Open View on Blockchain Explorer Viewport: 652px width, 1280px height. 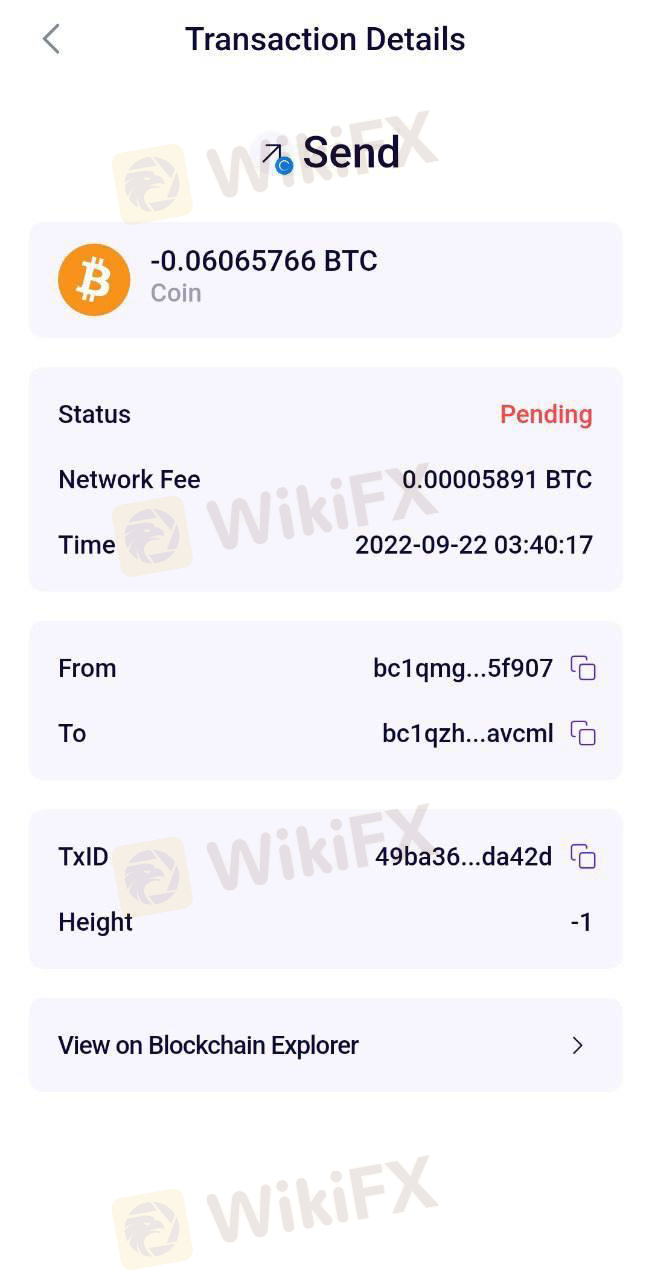[325, 1045]
